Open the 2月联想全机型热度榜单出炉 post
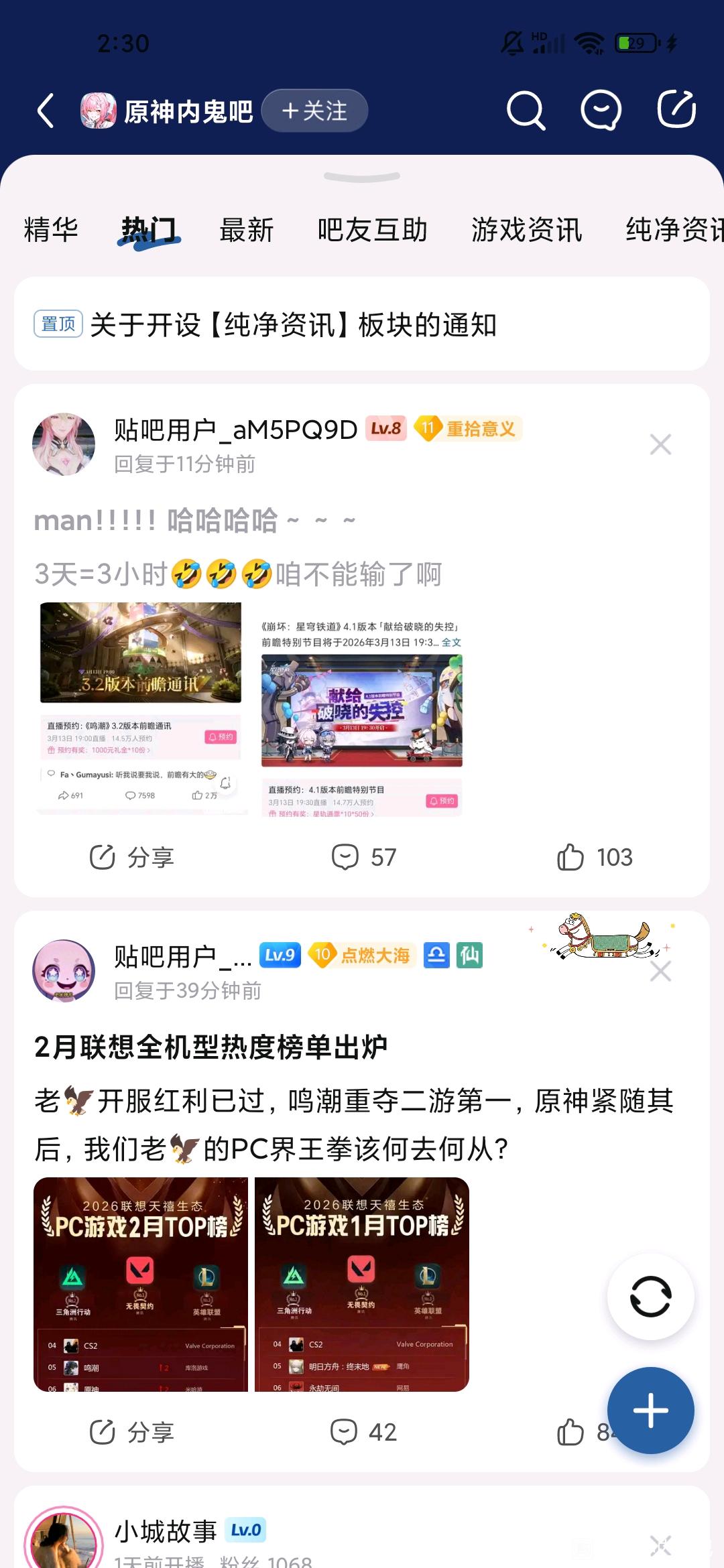 click(x=211, y=1047)
